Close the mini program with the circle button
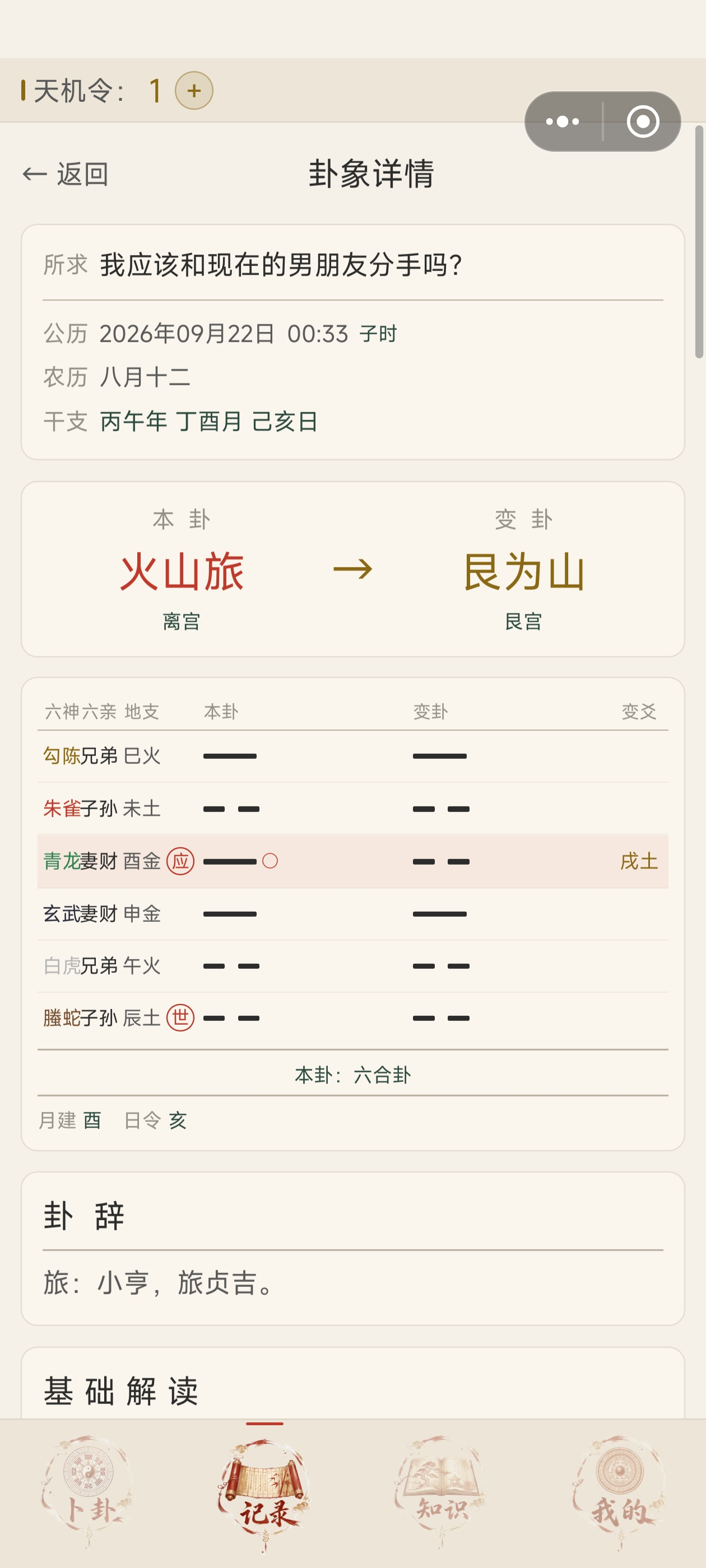This screenshot has width=706, height=1568. tap(643, 122)
